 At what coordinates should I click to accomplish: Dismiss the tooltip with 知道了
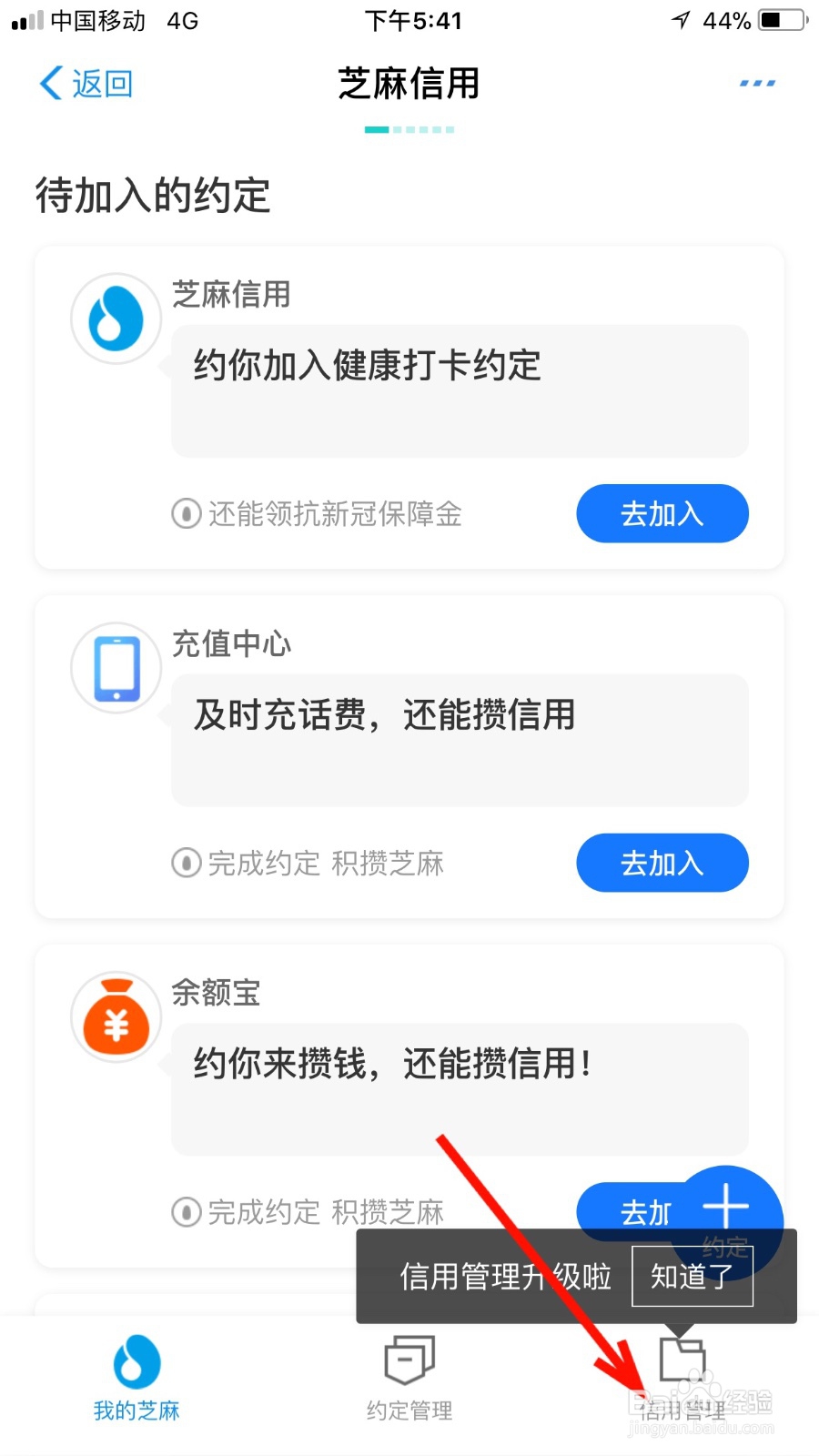coord(693,1277)
